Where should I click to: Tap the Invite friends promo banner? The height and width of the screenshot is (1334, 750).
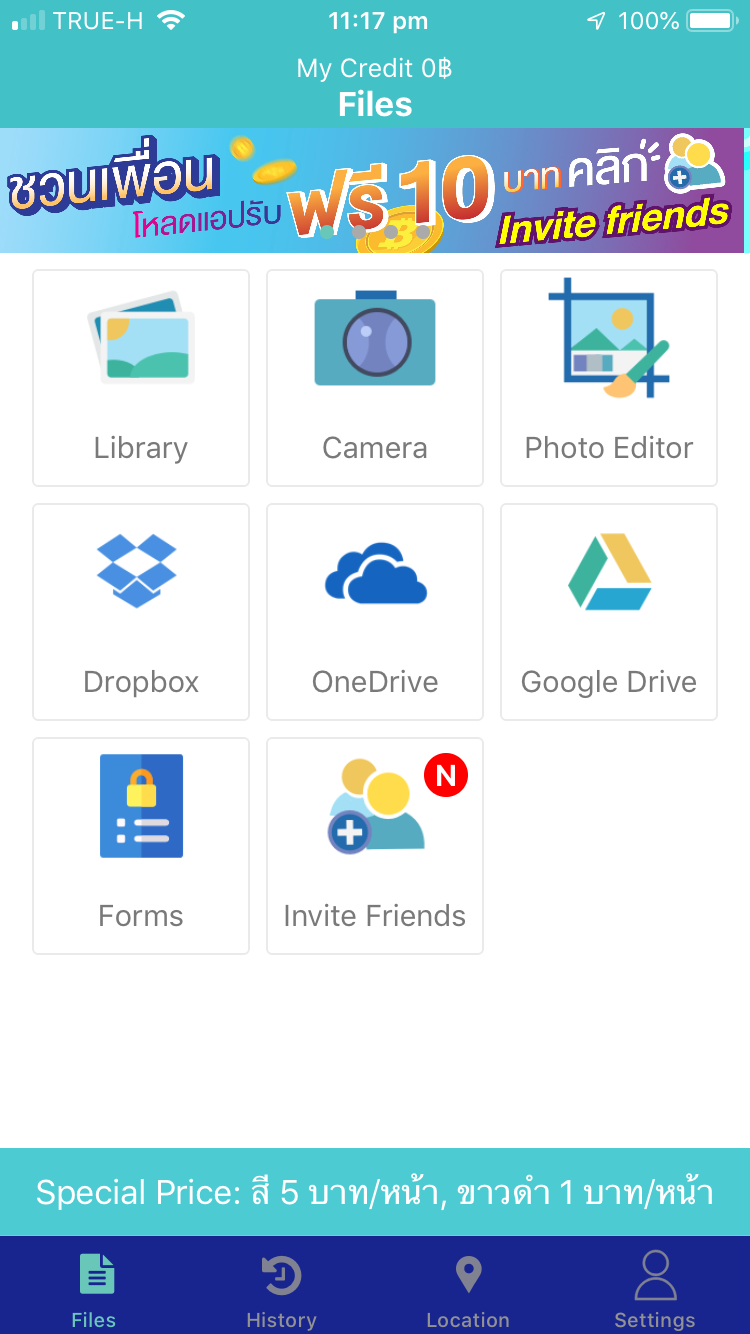point(375,190)
